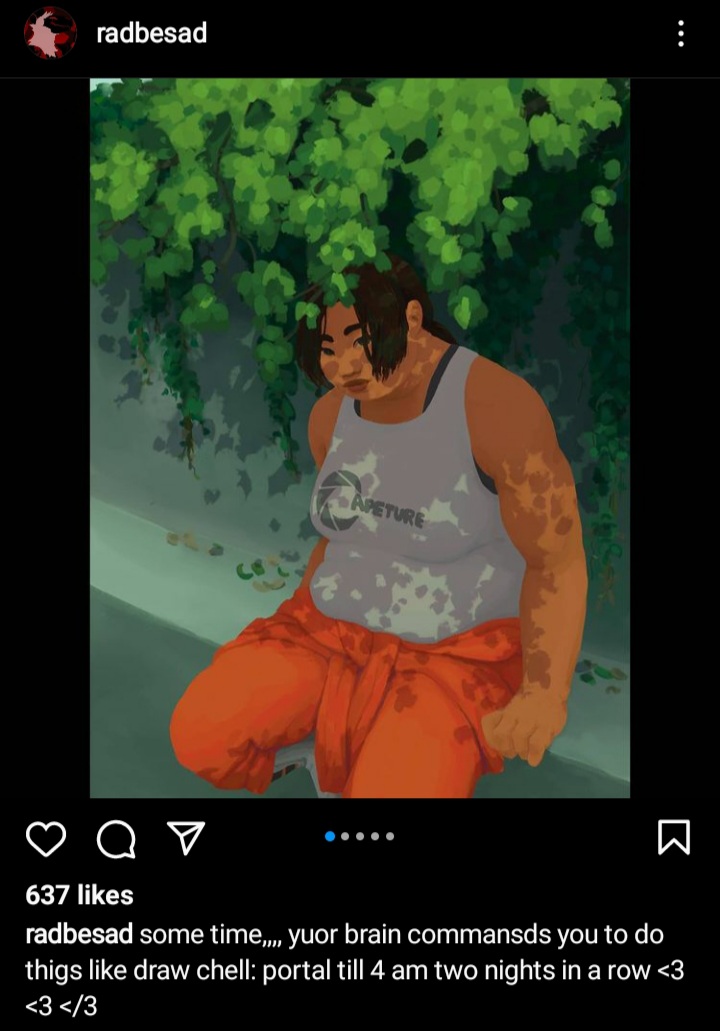Image resolution: width=720 pixels, height=1031 pixels.
Task: Open radbesad's profile from the caption
Action: point(78,935)
